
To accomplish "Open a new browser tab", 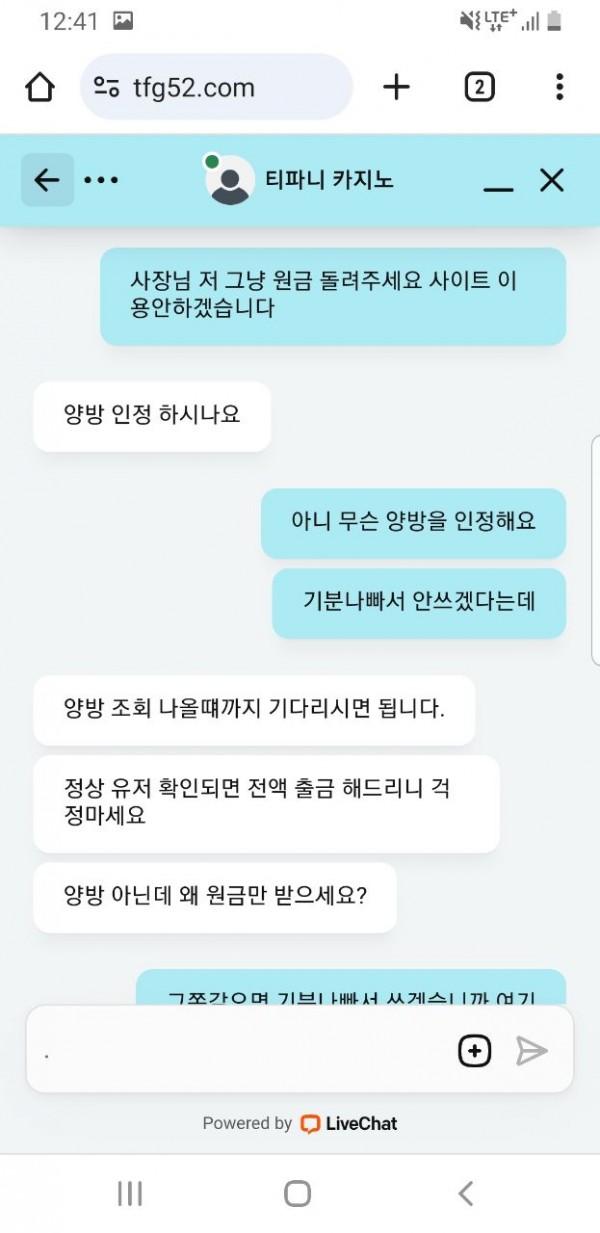I will point(396,88).
